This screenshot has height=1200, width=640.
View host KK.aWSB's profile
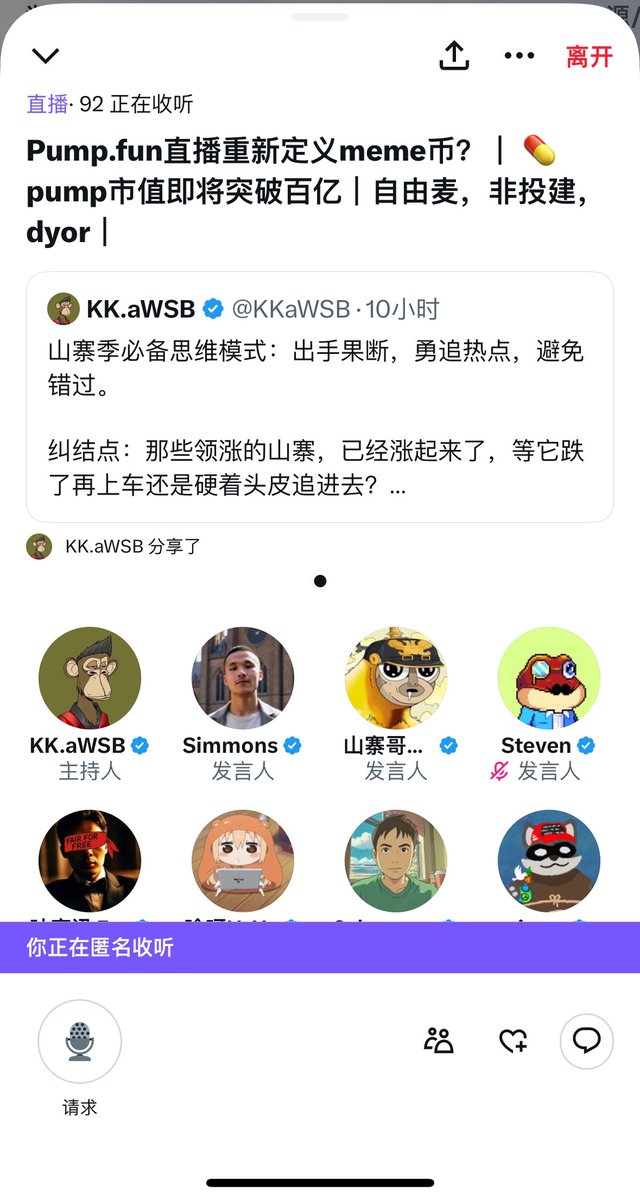[x=89, y=678]
